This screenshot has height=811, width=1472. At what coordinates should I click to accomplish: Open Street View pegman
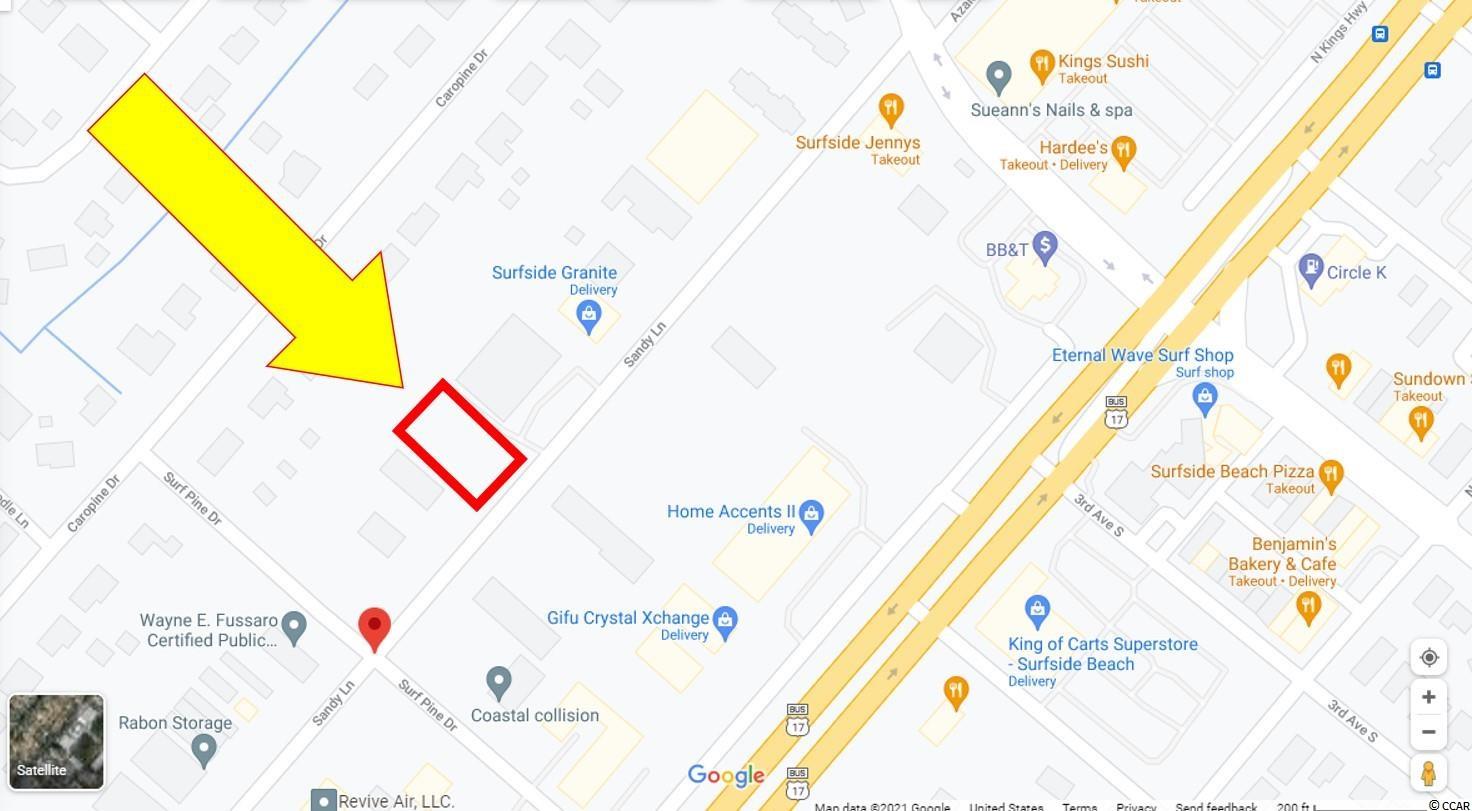(x=1429, y=773)
